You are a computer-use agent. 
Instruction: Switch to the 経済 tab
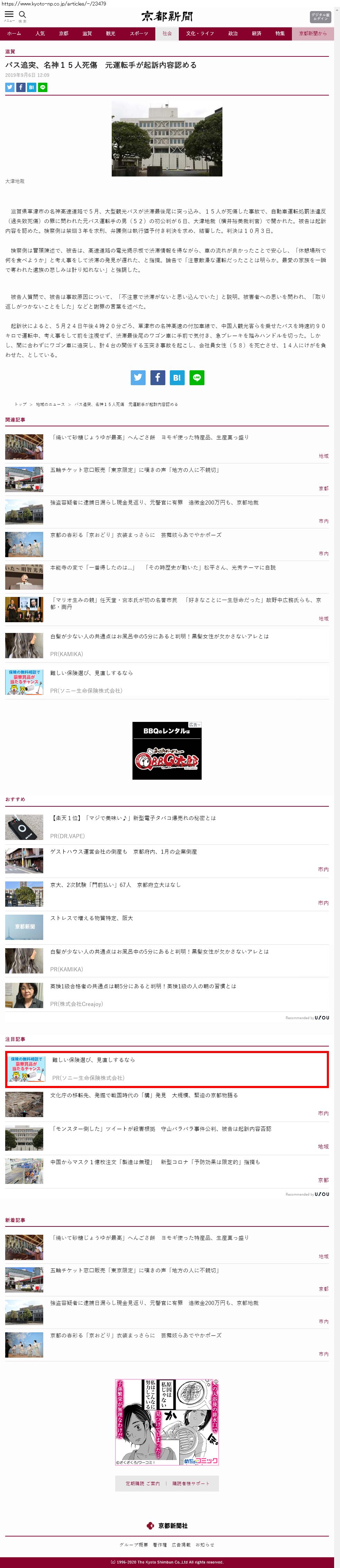click(256, 34)
